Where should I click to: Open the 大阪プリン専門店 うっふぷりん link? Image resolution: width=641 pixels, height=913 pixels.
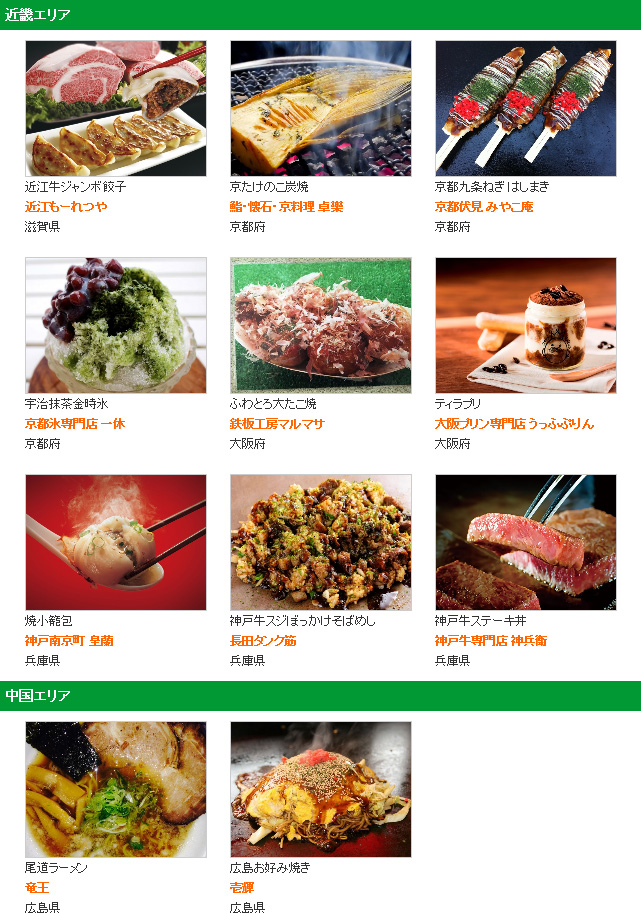514,424
